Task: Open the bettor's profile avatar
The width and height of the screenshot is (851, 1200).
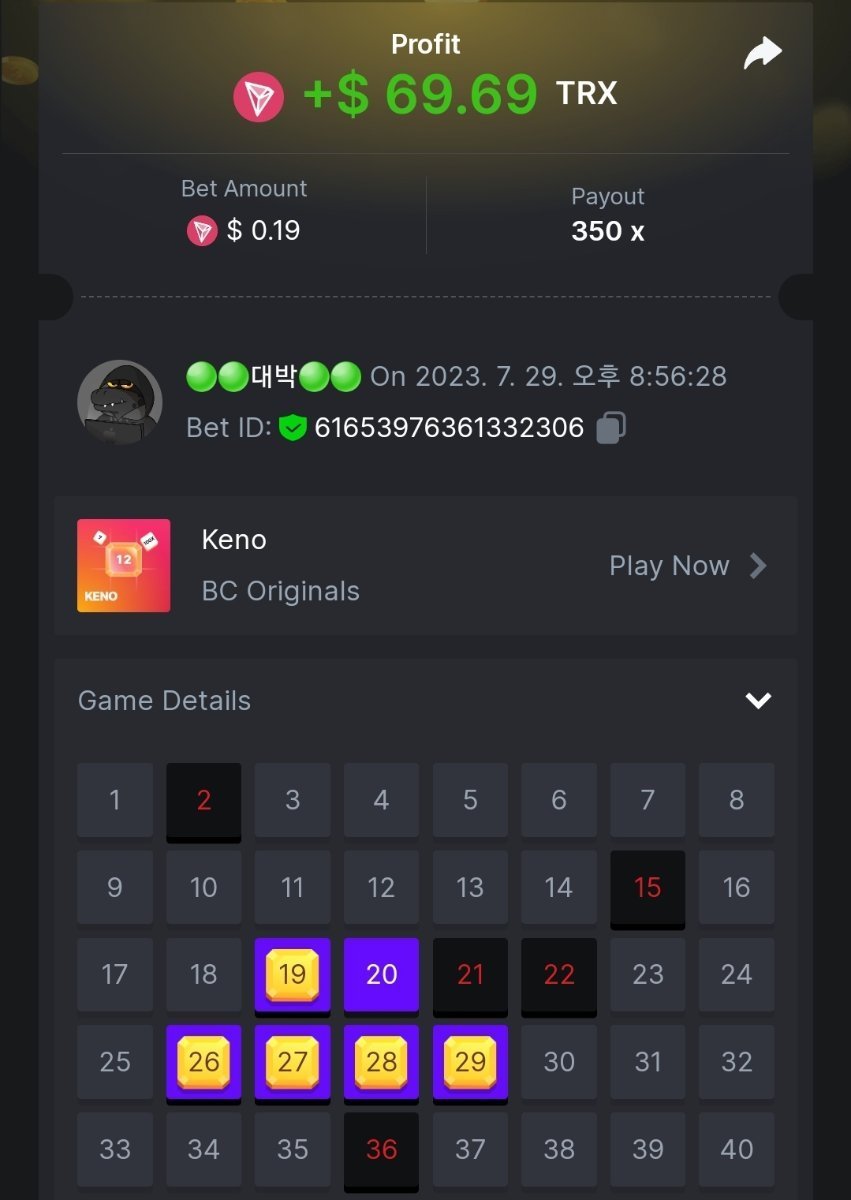Action: tap(120, 402)
